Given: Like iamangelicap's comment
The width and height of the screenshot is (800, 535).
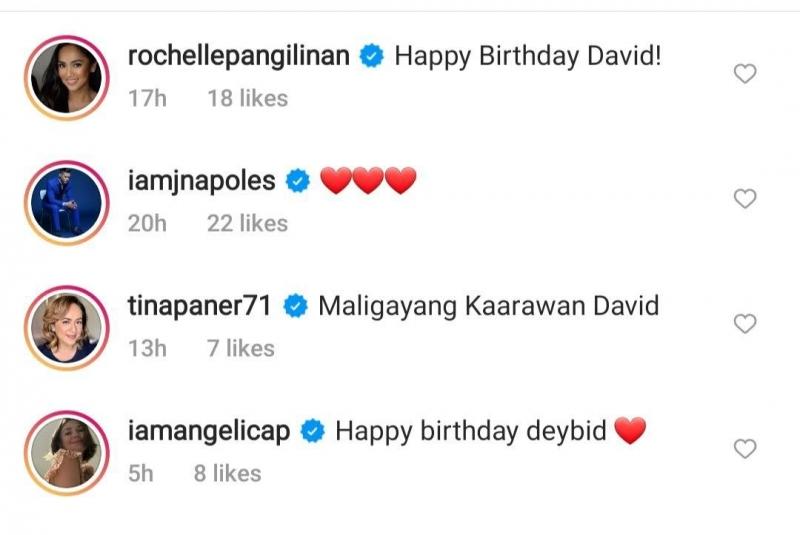Looking at the screenshot, I should (744, 449).
